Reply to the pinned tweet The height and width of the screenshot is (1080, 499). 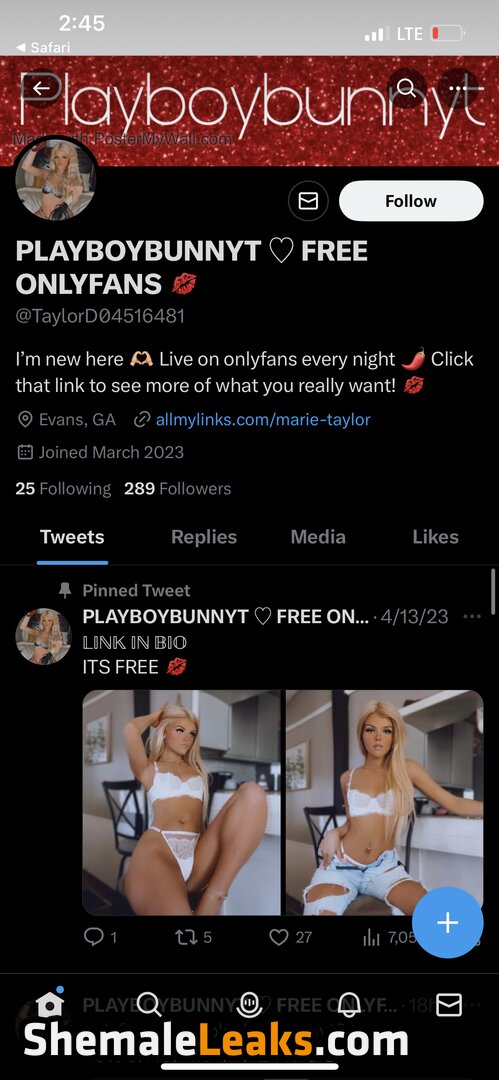click(100, 937)
